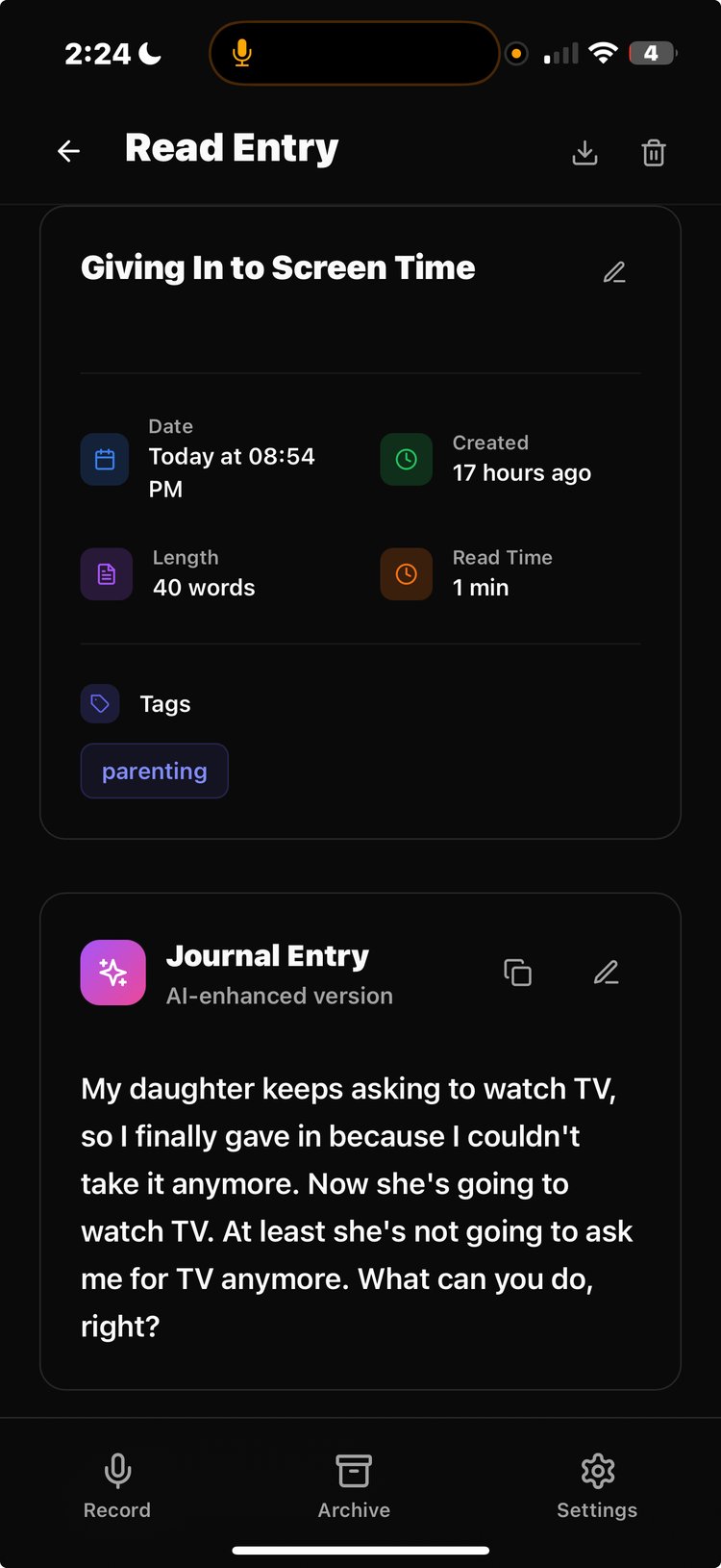Open the Archive tab

(x=354, y=1485)
